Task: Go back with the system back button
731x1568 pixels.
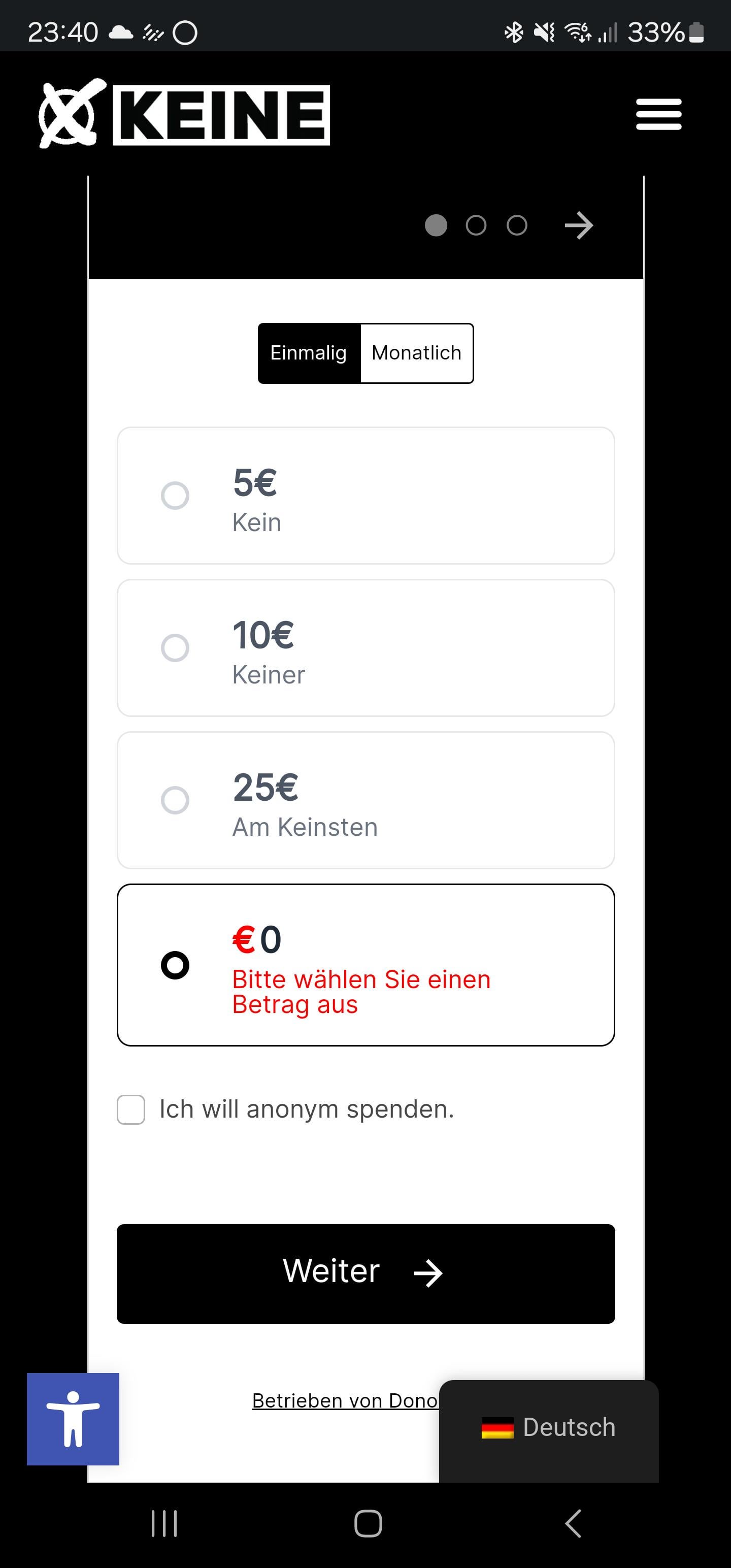Action: pyautogui.click(x=573, y=1523)
